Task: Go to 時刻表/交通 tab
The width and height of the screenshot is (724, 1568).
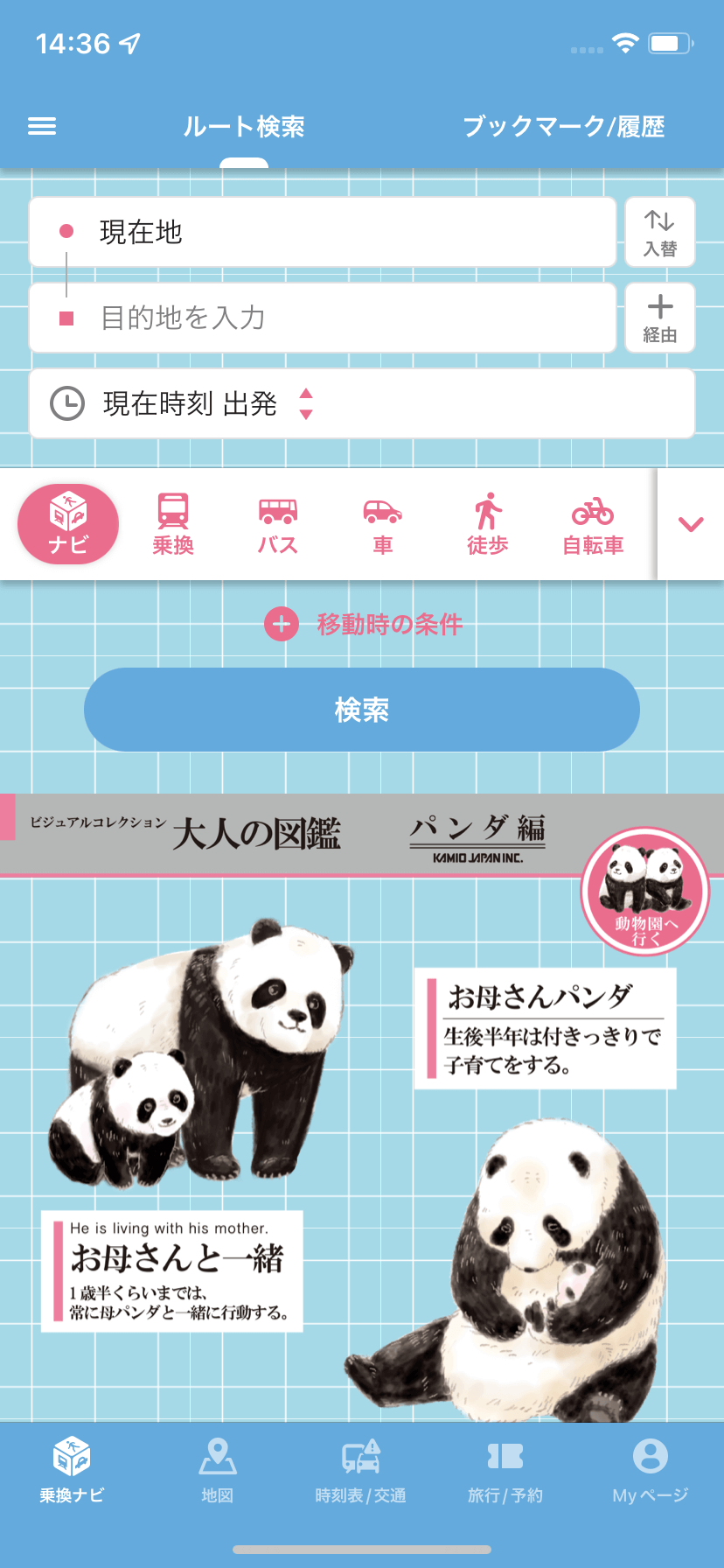Action: pos(361,1470)
